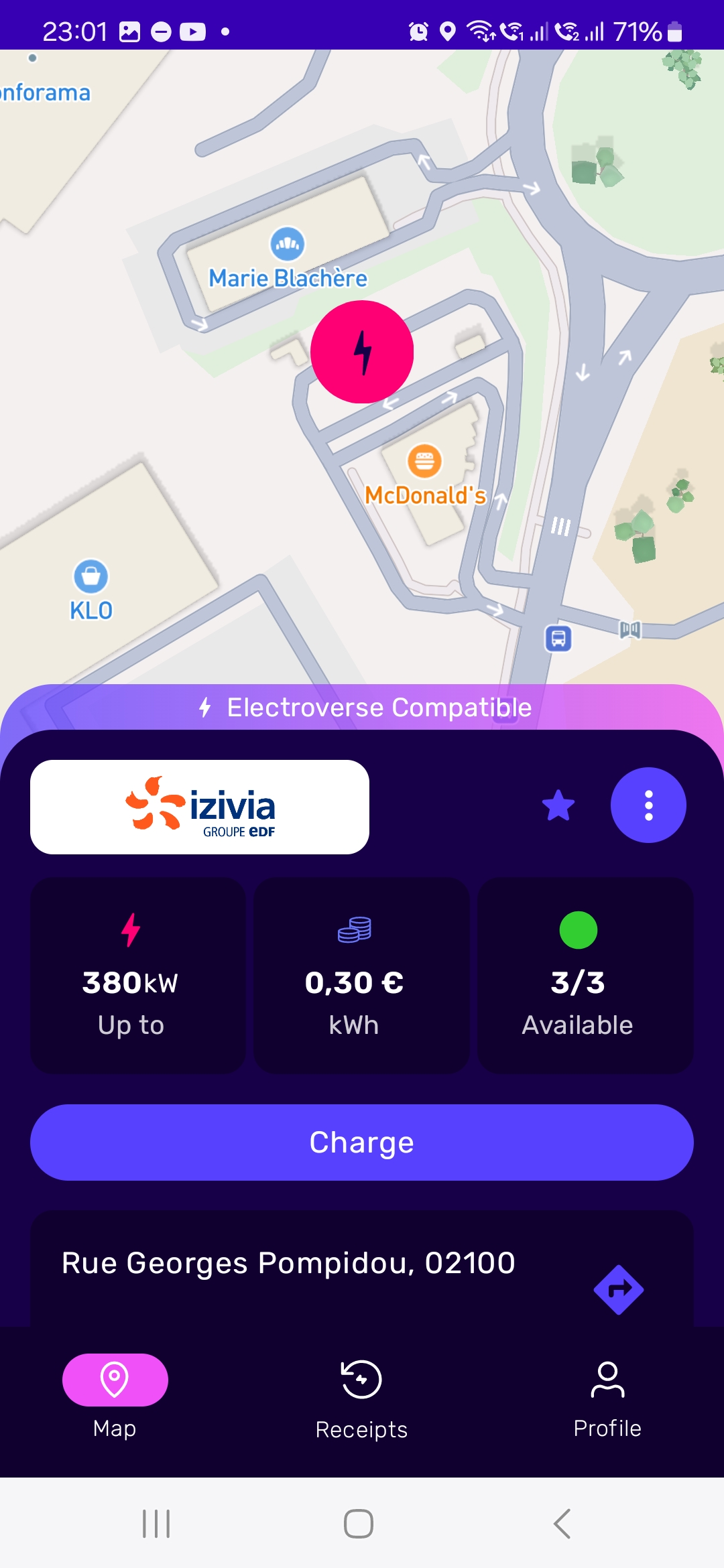Open the three-dot options menu
724x1568 pixels.
pos(648,805)
